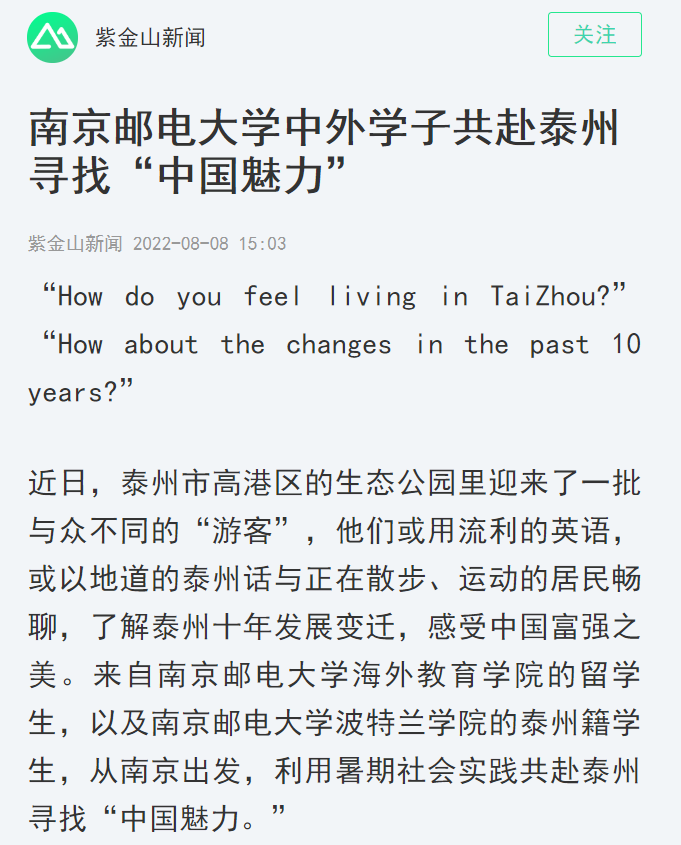Open the 紫金山新闻 publisher profile
Image resolution: width=681 pixels, height=845 pixels.
tap(150, 38)
